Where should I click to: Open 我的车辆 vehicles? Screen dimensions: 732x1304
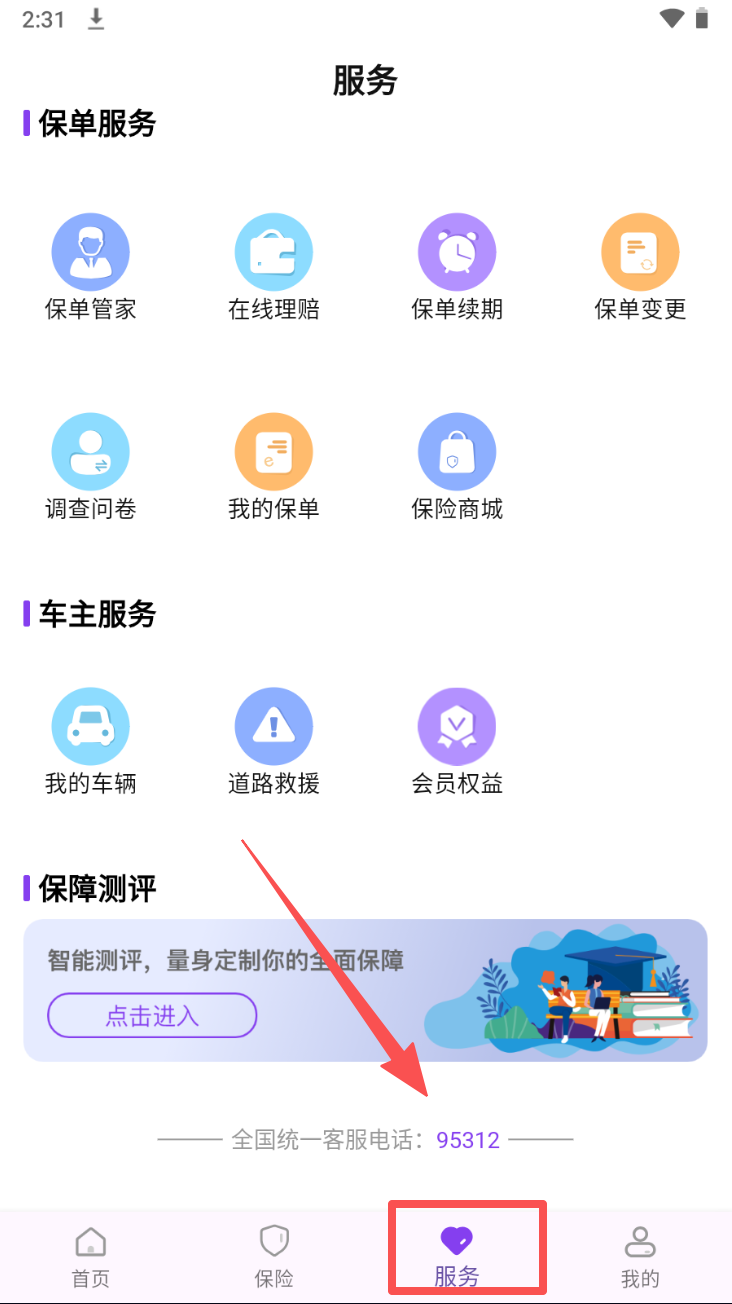click(90, 740)
